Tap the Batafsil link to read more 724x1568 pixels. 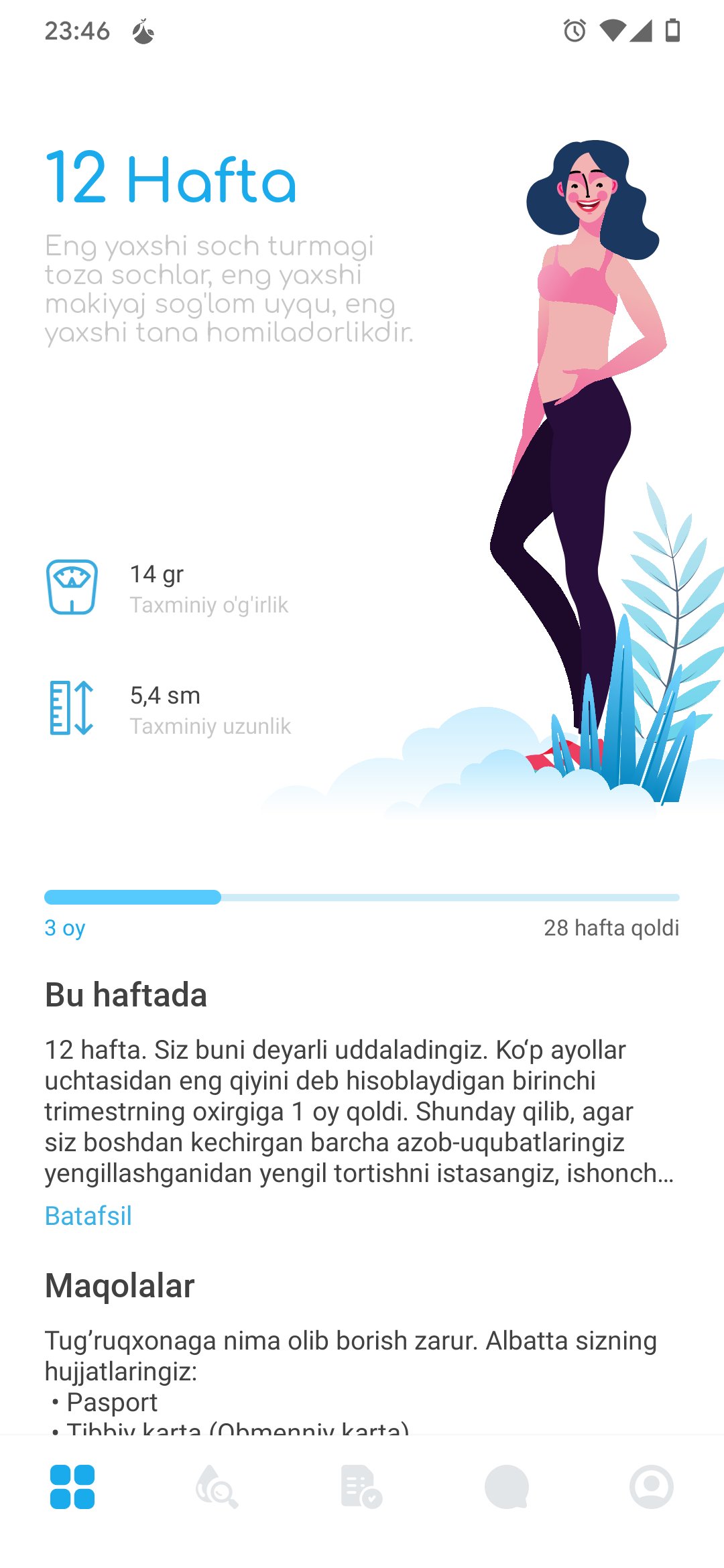click(88, 1216)
